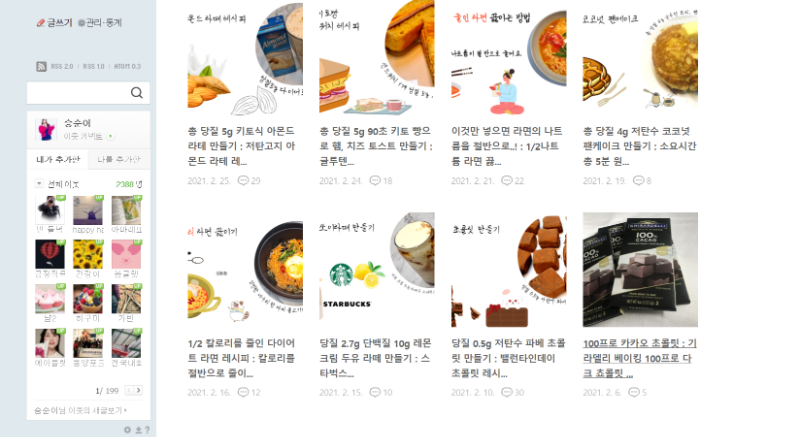
Task: View comments on the almond latte post
Action: click(249, 181)
